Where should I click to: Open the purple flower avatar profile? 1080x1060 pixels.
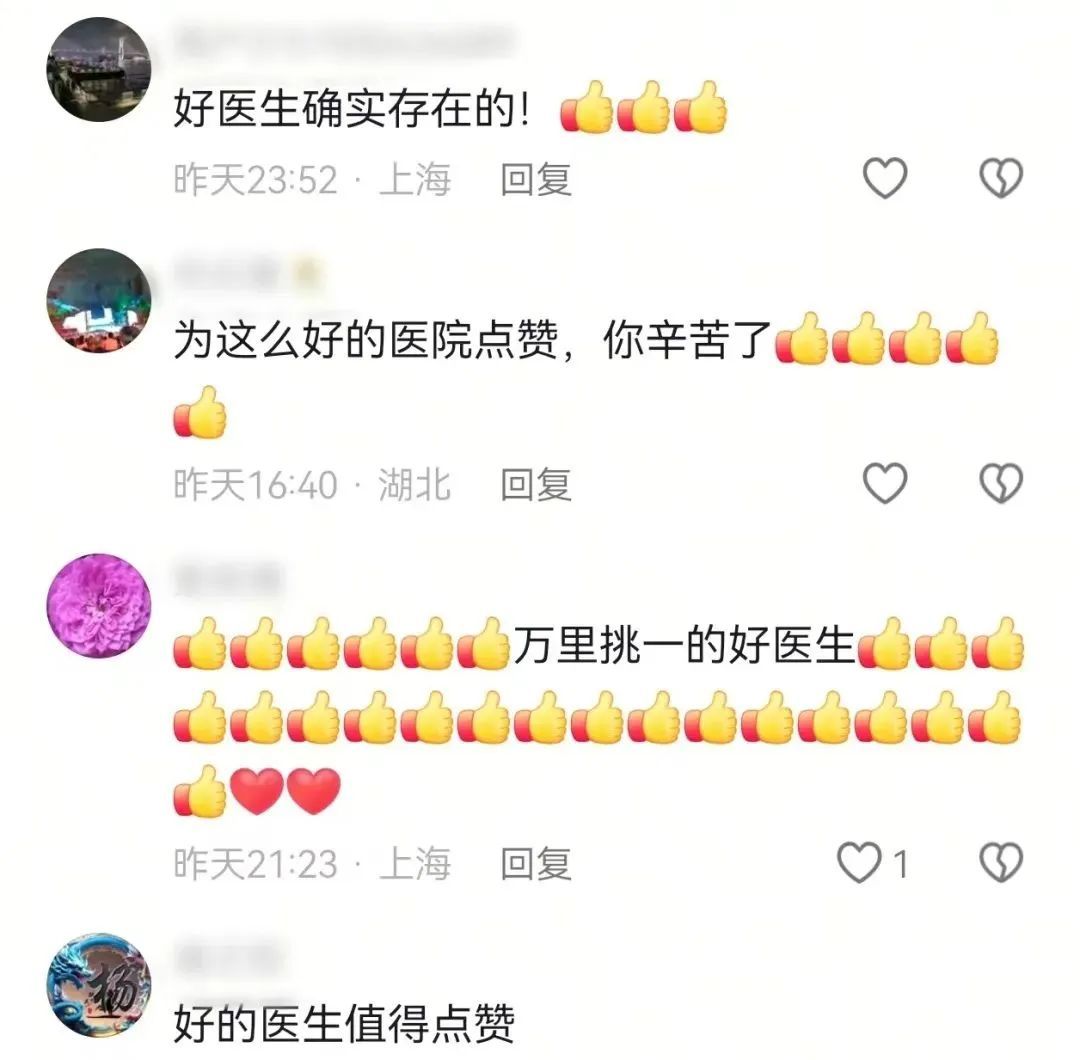coord(99,605)
